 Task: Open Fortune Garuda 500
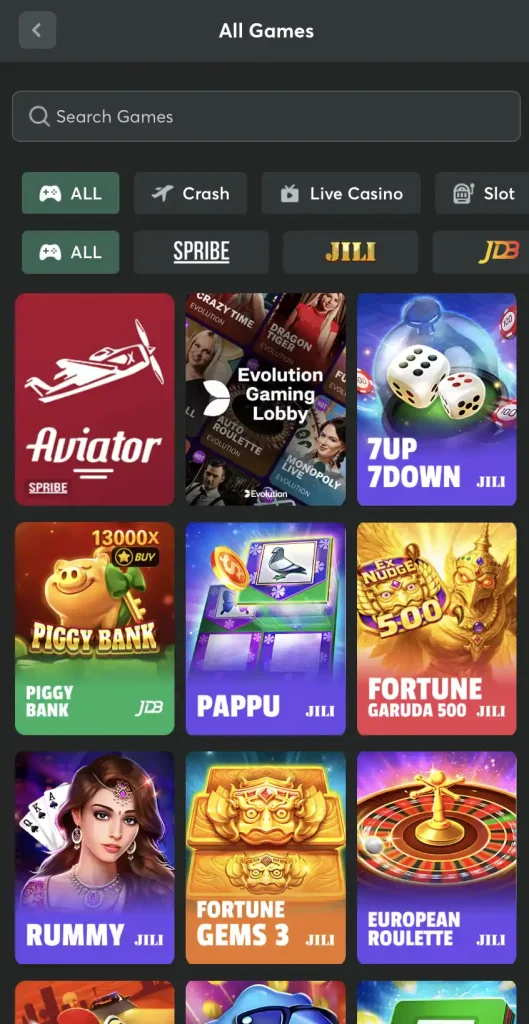pos(436,628)
